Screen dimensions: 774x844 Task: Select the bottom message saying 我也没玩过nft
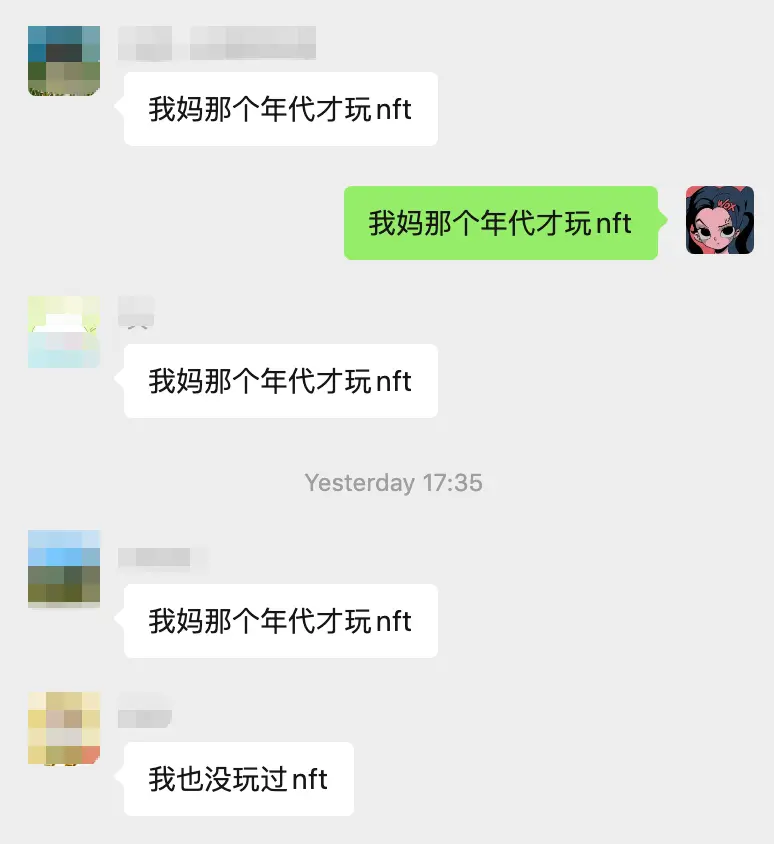point(238,780)
